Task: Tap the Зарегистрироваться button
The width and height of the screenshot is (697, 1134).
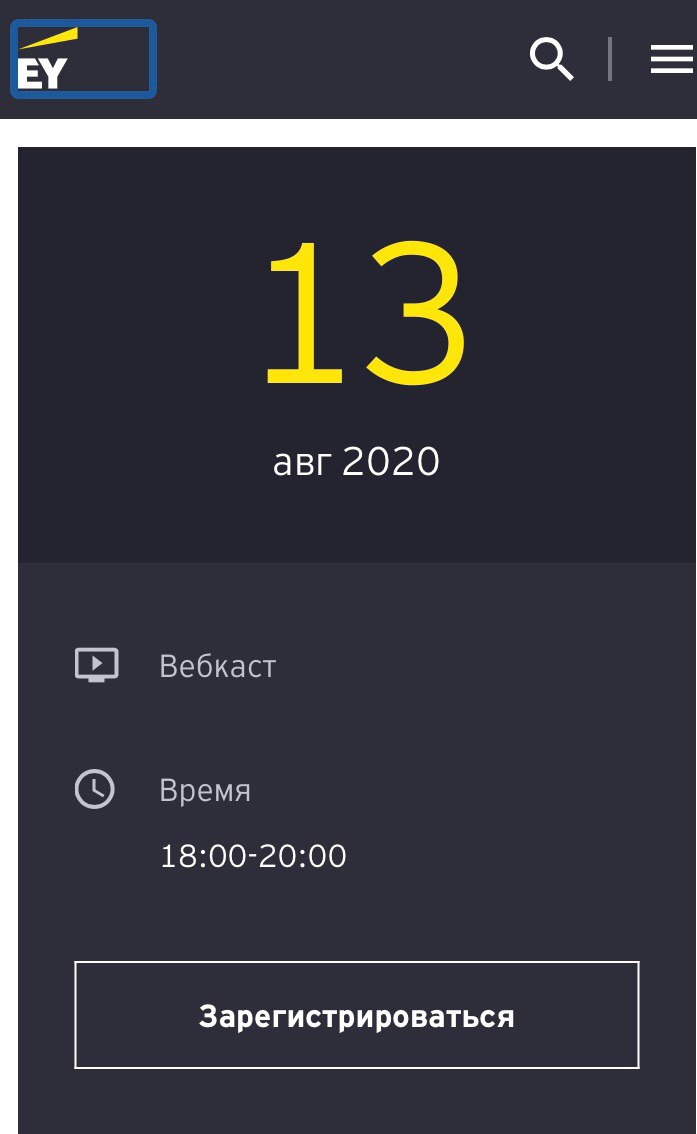Action: pos(356,1016)
